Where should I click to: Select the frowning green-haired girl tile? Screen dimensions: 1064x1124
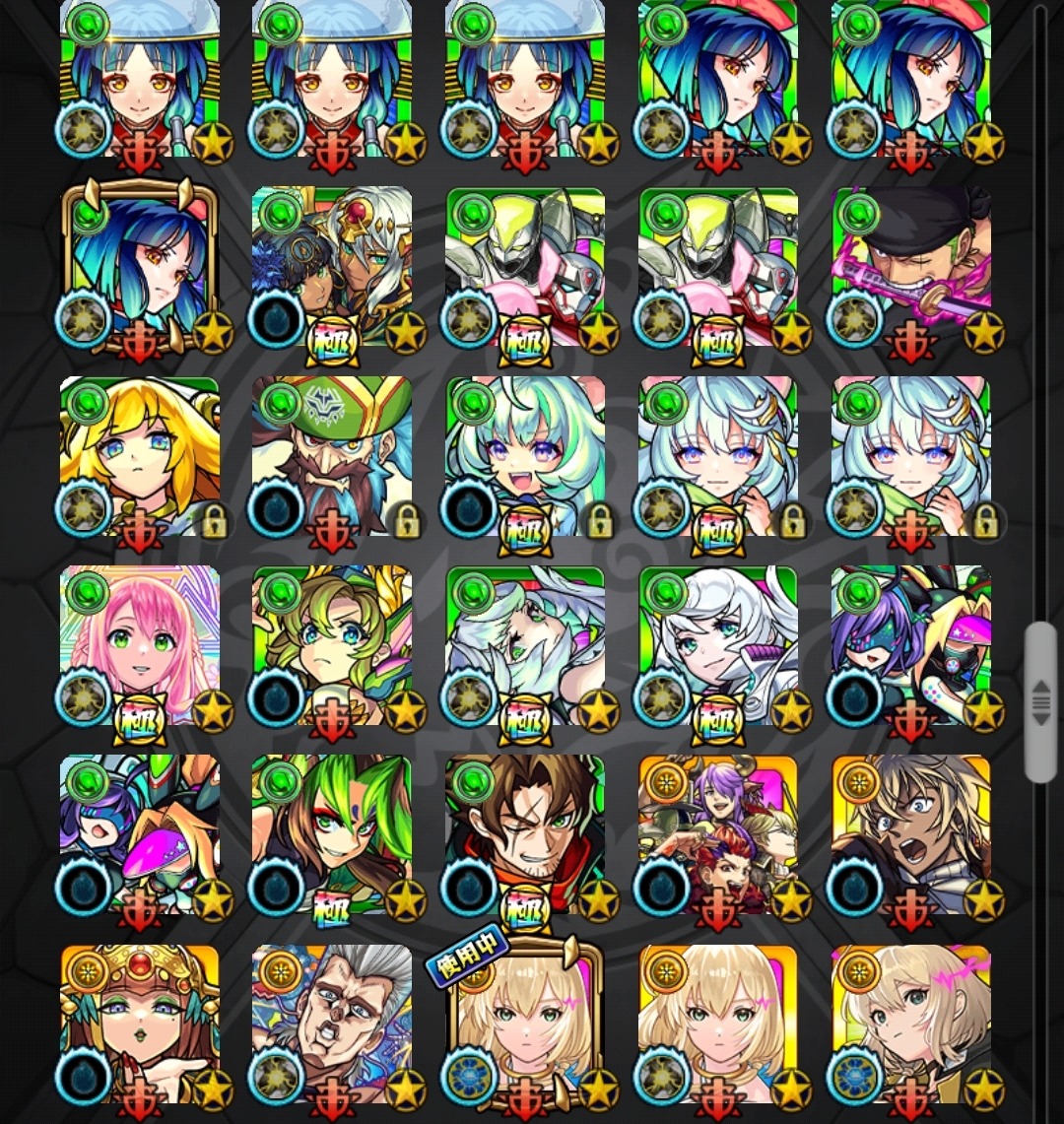(332, 646)
